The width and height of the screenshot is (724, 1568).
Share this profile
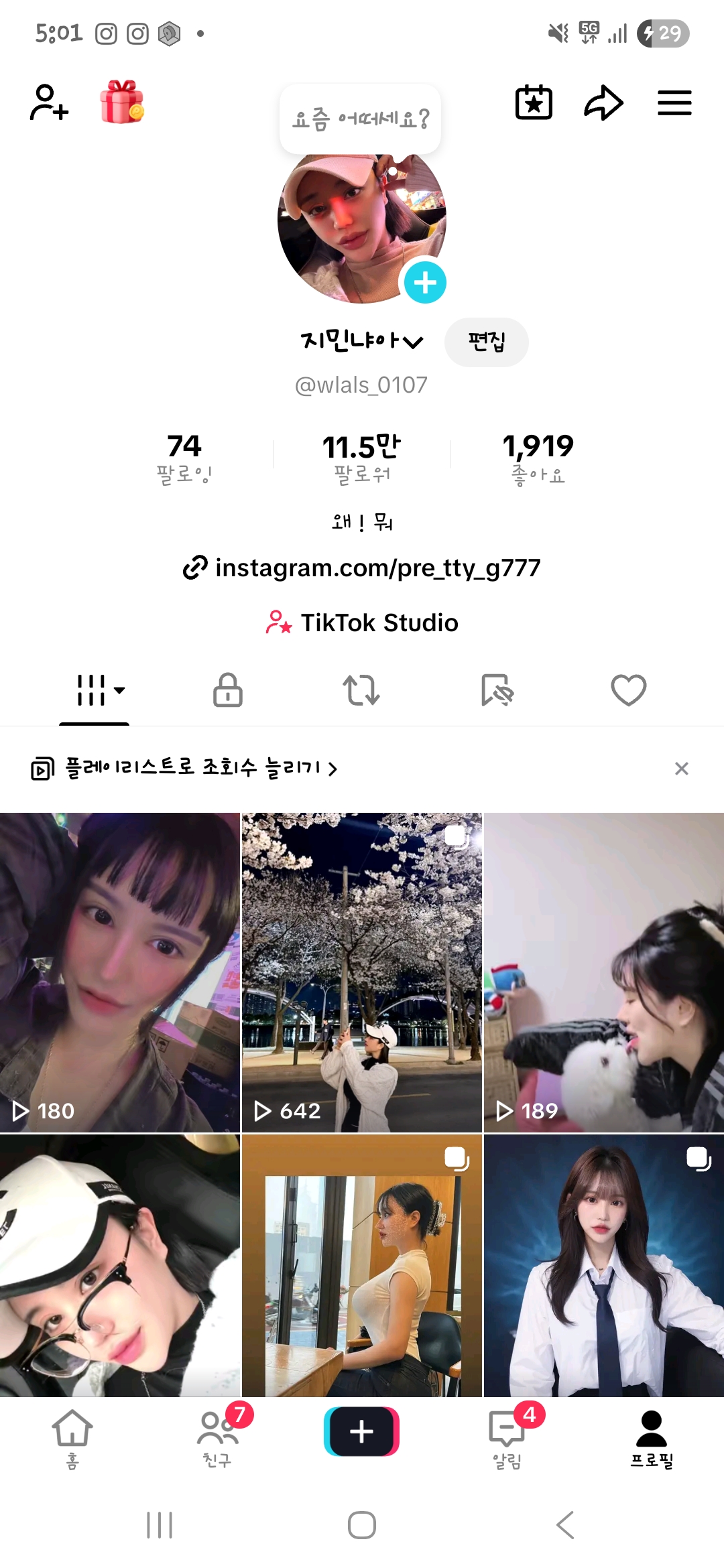tap(603, 103)
